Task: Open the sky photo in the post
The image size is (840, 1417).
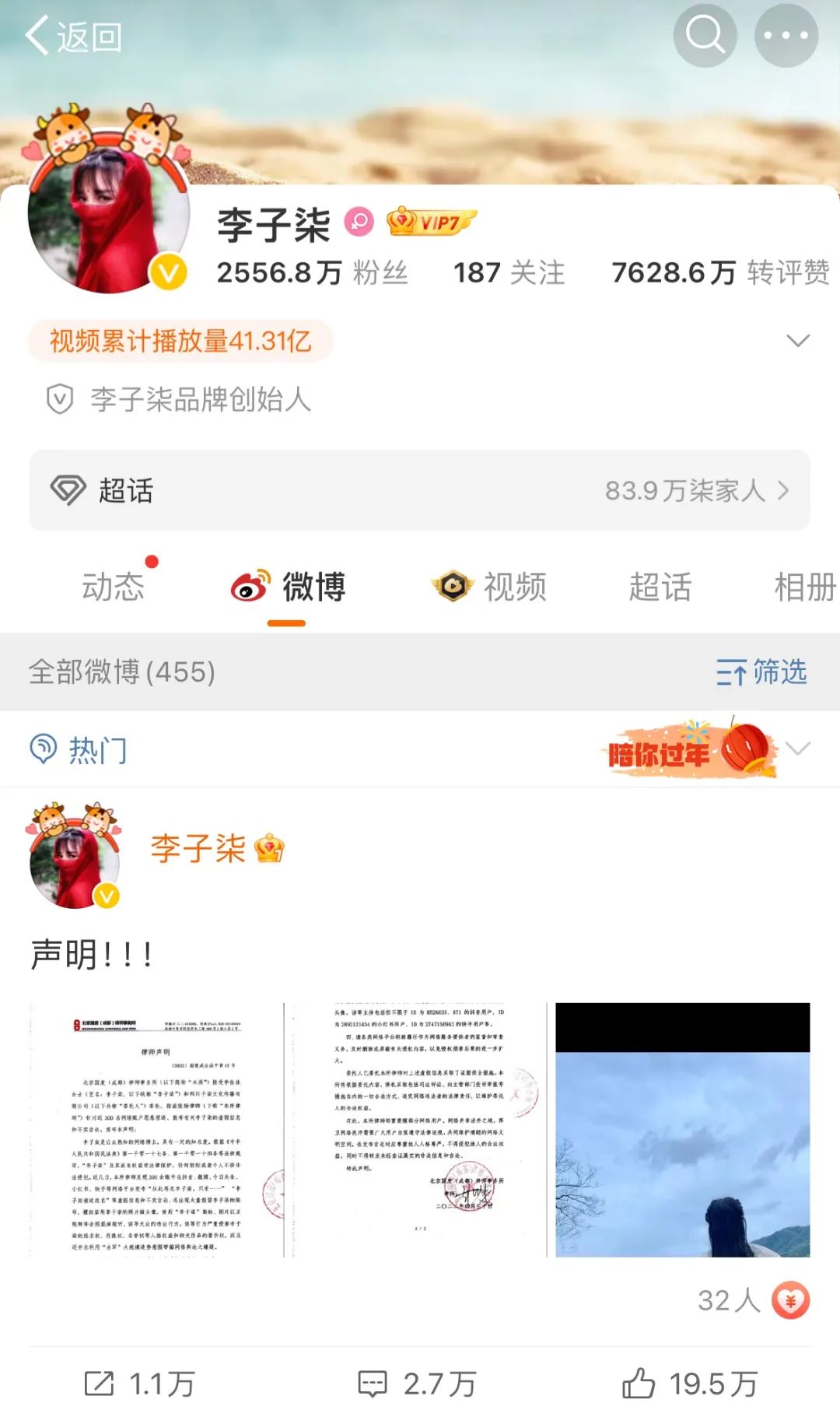Action: coord(682,1130)
